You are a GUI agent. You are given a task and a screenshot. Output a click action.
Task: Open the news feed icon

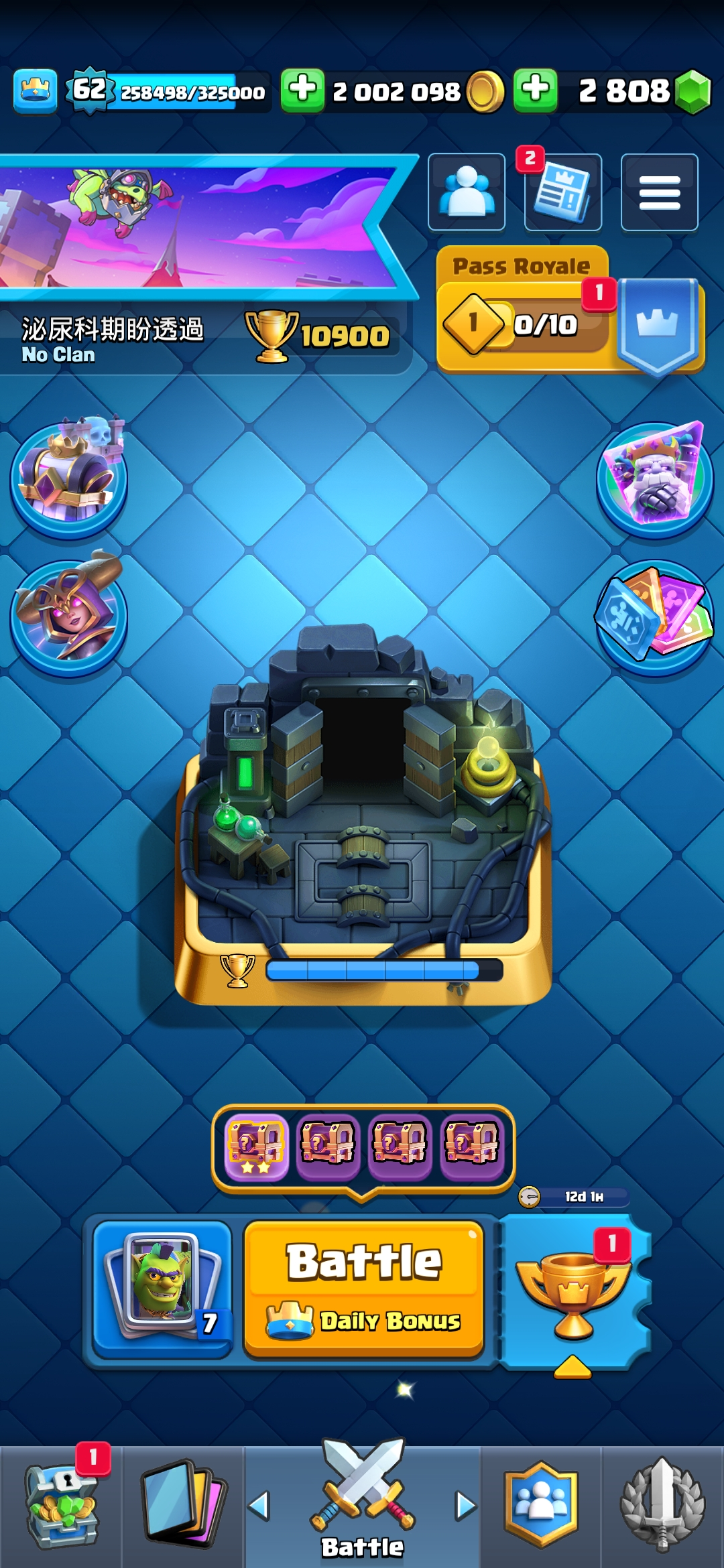[562, 192]
